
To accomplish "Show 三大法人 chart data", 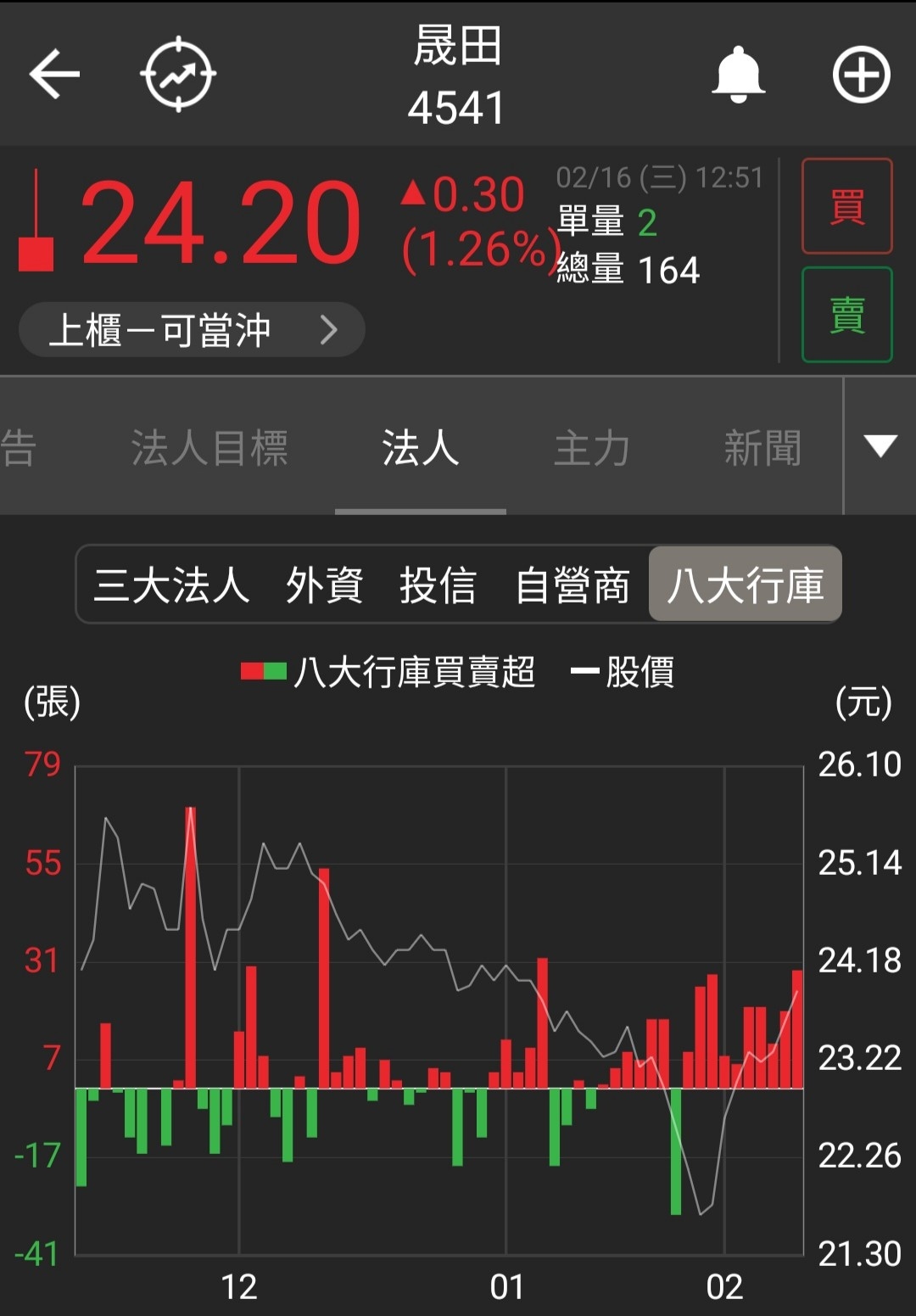I will pos(172,585).
